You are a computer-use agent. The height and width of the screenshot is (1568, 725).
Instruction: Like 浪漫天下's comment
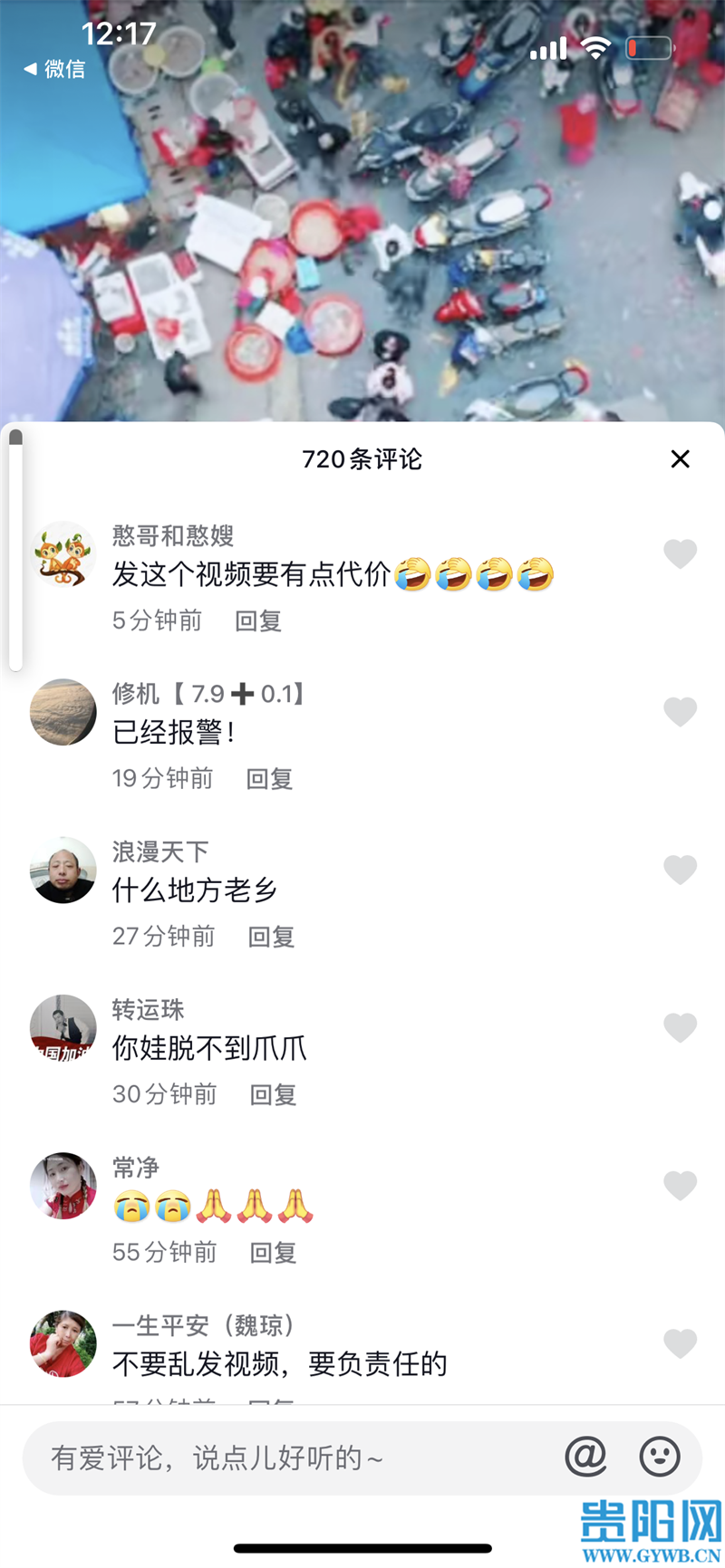coord(680,870)
